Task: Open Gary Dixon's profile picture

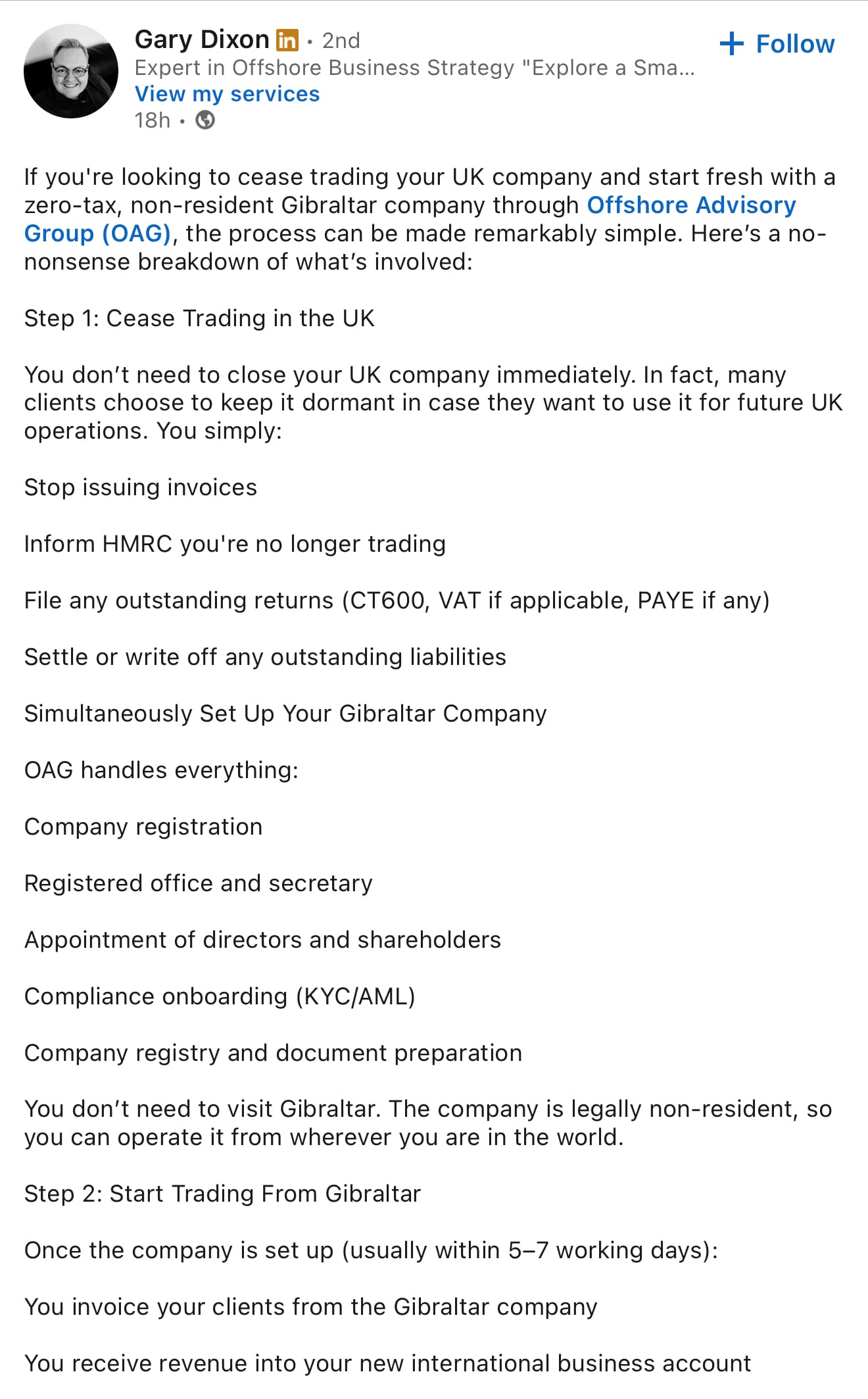Action: pyautogui.click(x=71, y=72)
